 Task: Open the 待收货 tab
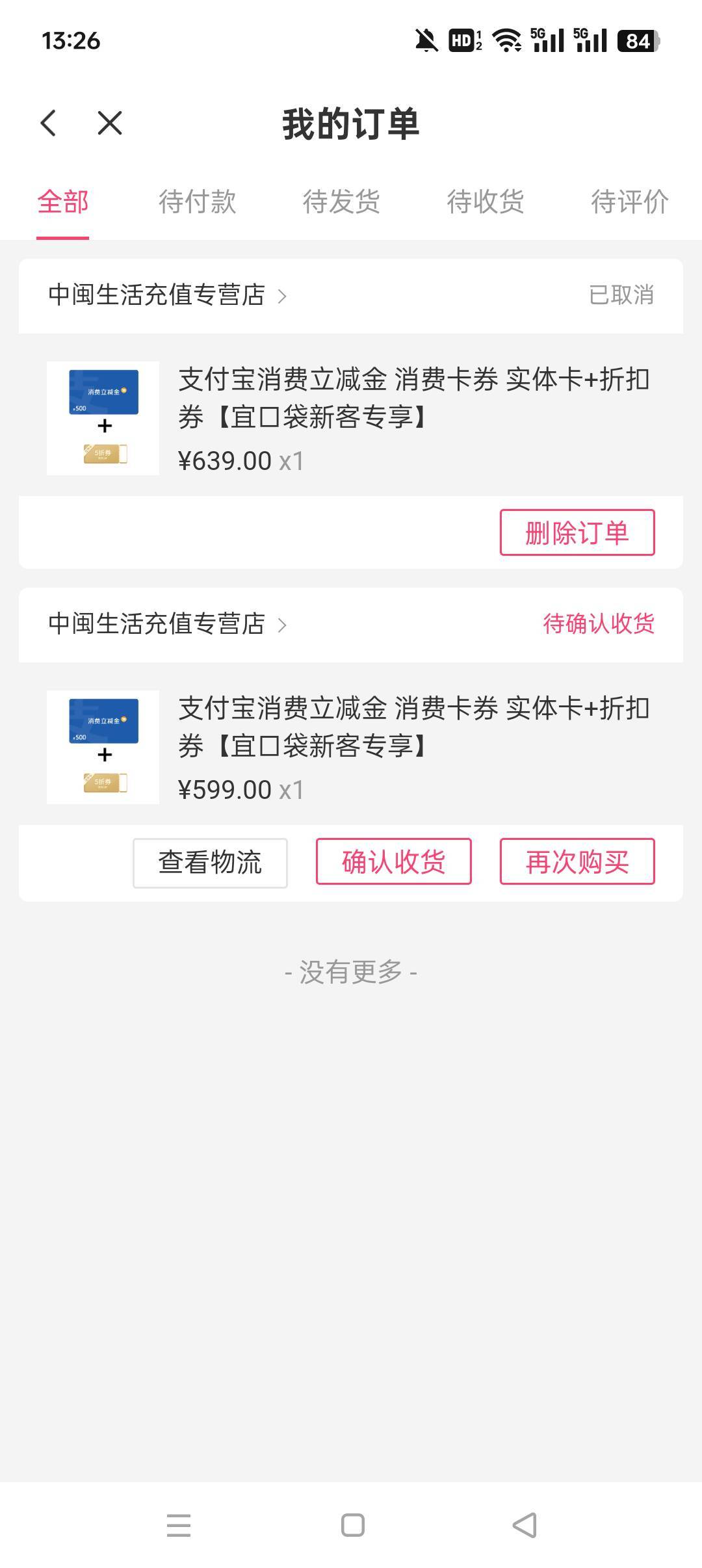[485, 202]
